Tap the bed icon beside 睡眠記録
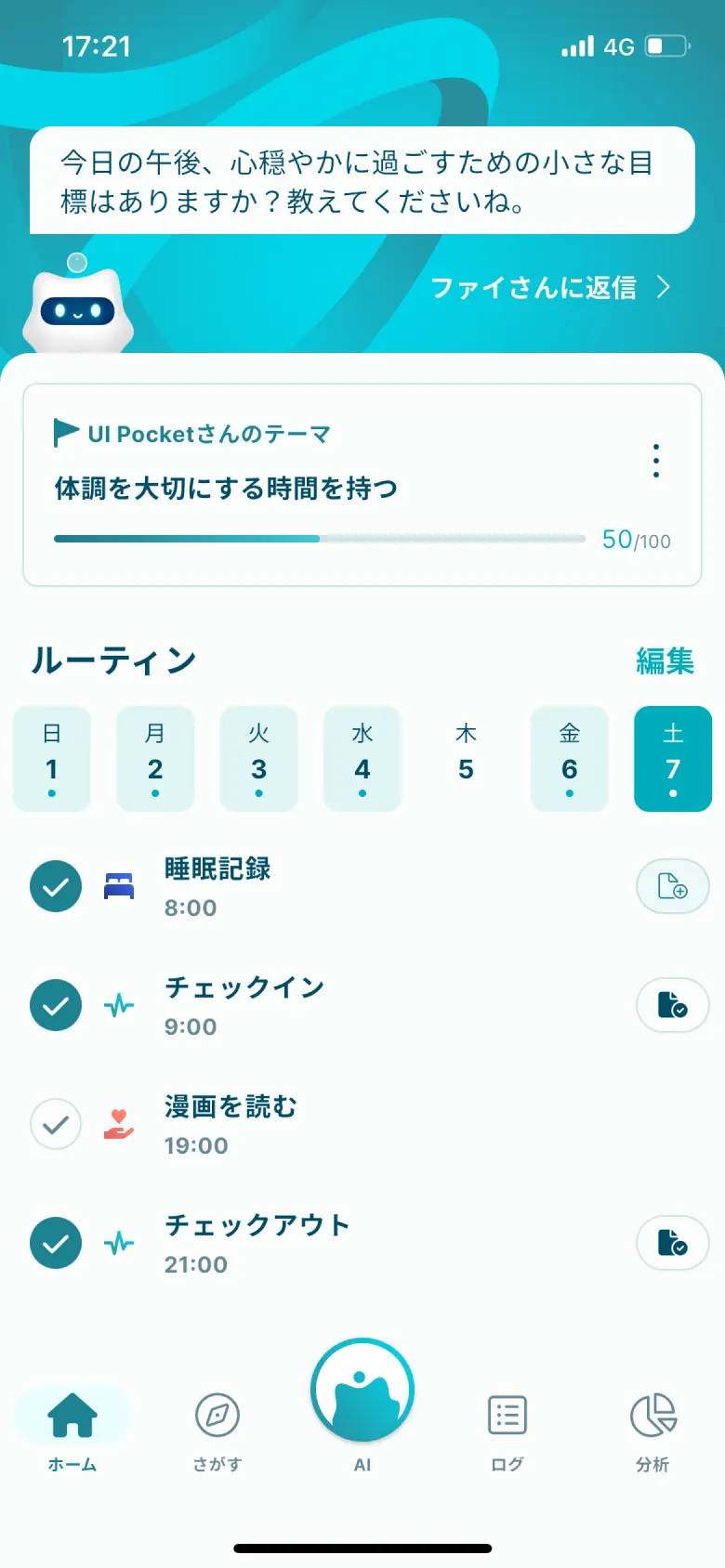The image size is (725, 1568). (x=119, y=886)
